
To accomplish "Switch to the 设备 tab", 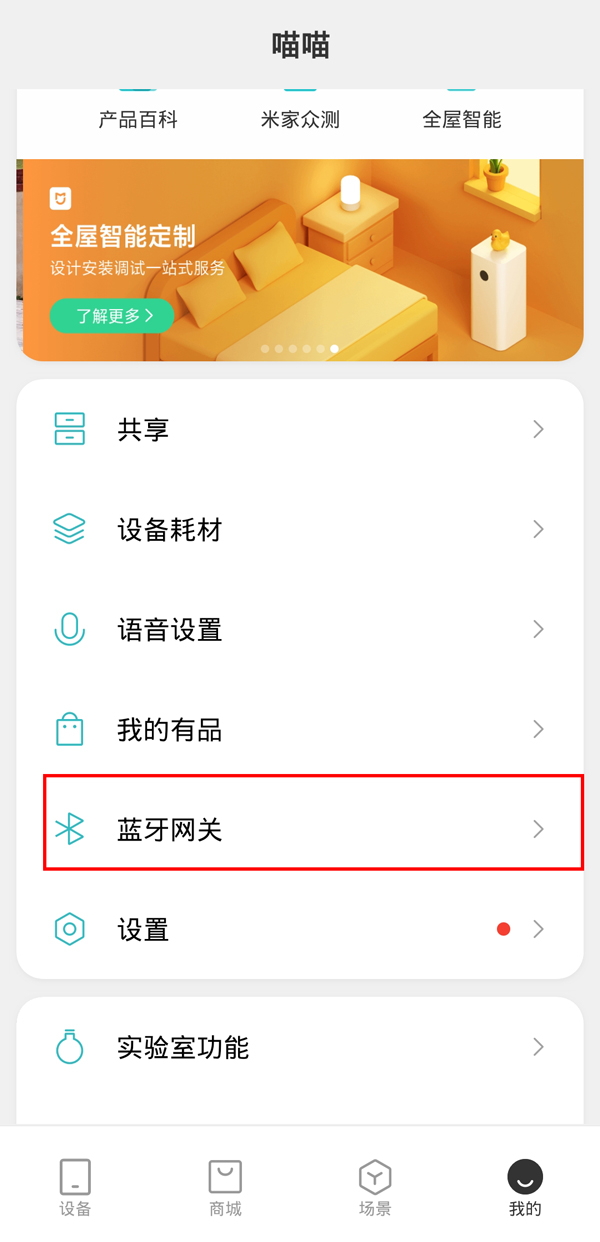I will pyautogui.click(x=75, y=1187).
